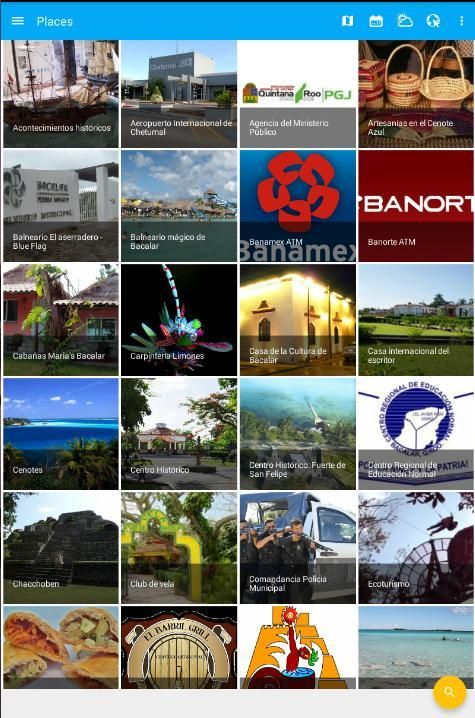This screenshot has width=475, height=718.
Task: Open Centro Histórico: Fuerte de San Felipe
Action: pyautogui.click(x=298, y=434)
